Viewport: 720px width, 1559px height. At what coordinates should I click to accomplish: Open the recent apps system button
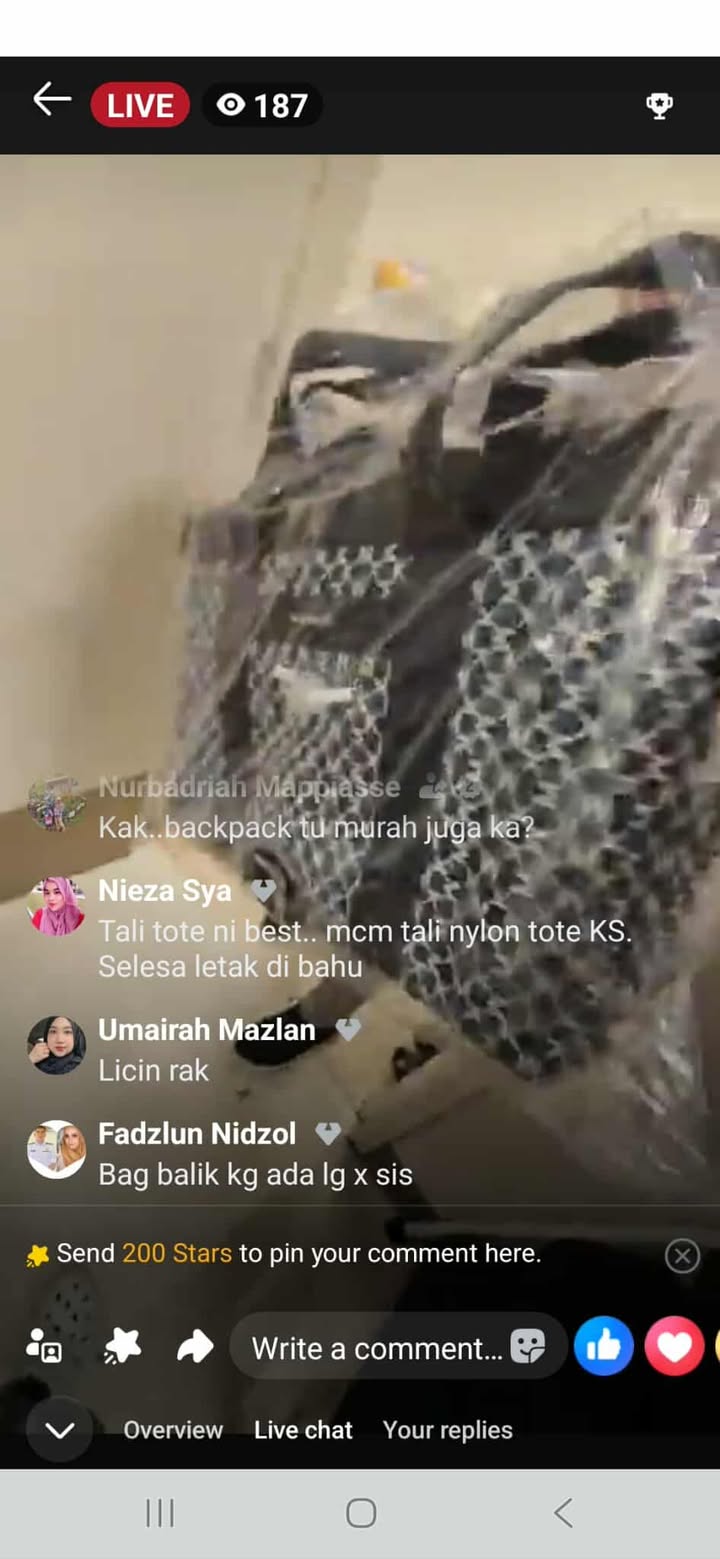[160, 1513]
